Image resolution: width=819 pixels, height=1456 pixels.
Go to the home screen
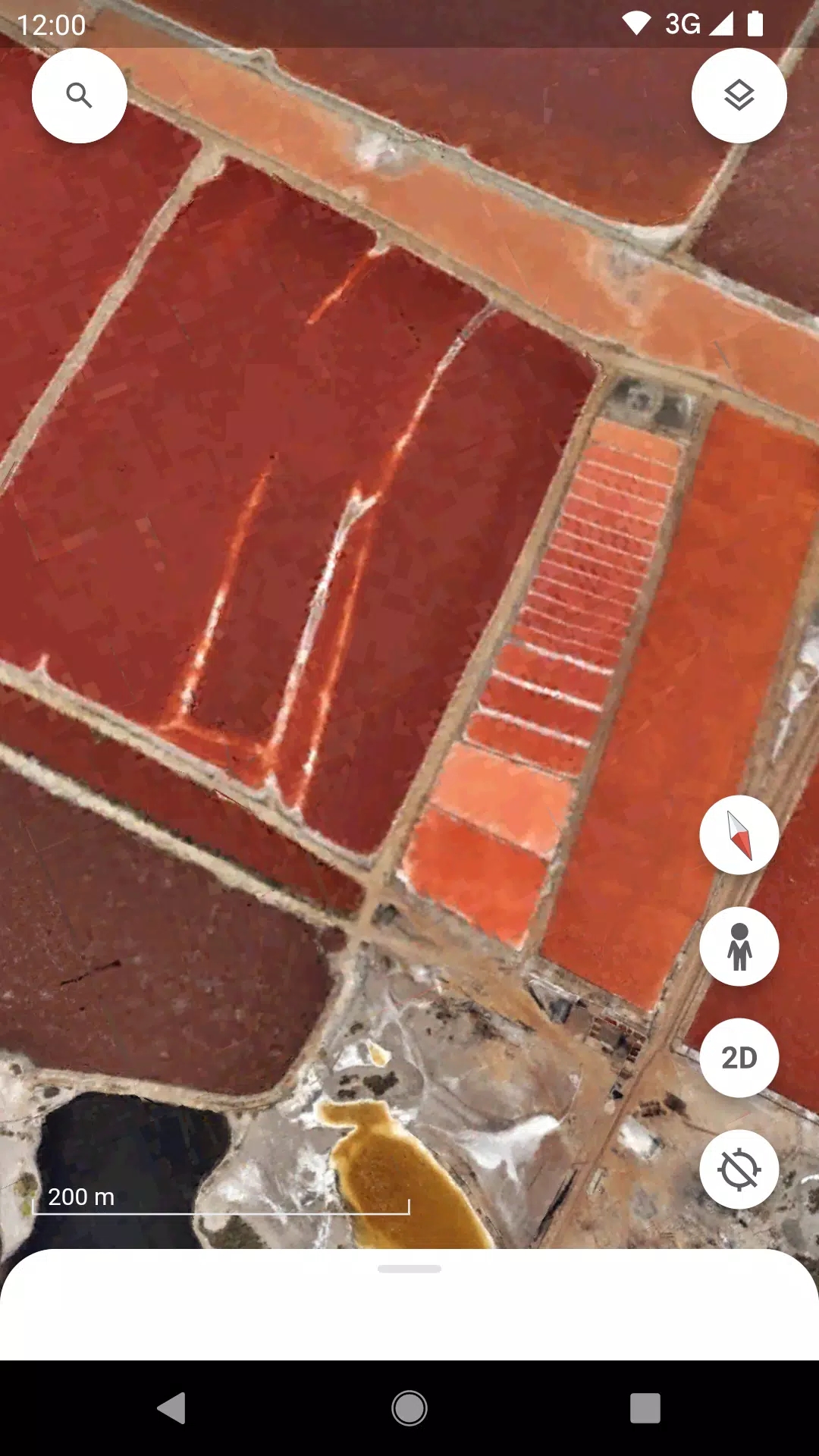click(x=409, y=1408)
